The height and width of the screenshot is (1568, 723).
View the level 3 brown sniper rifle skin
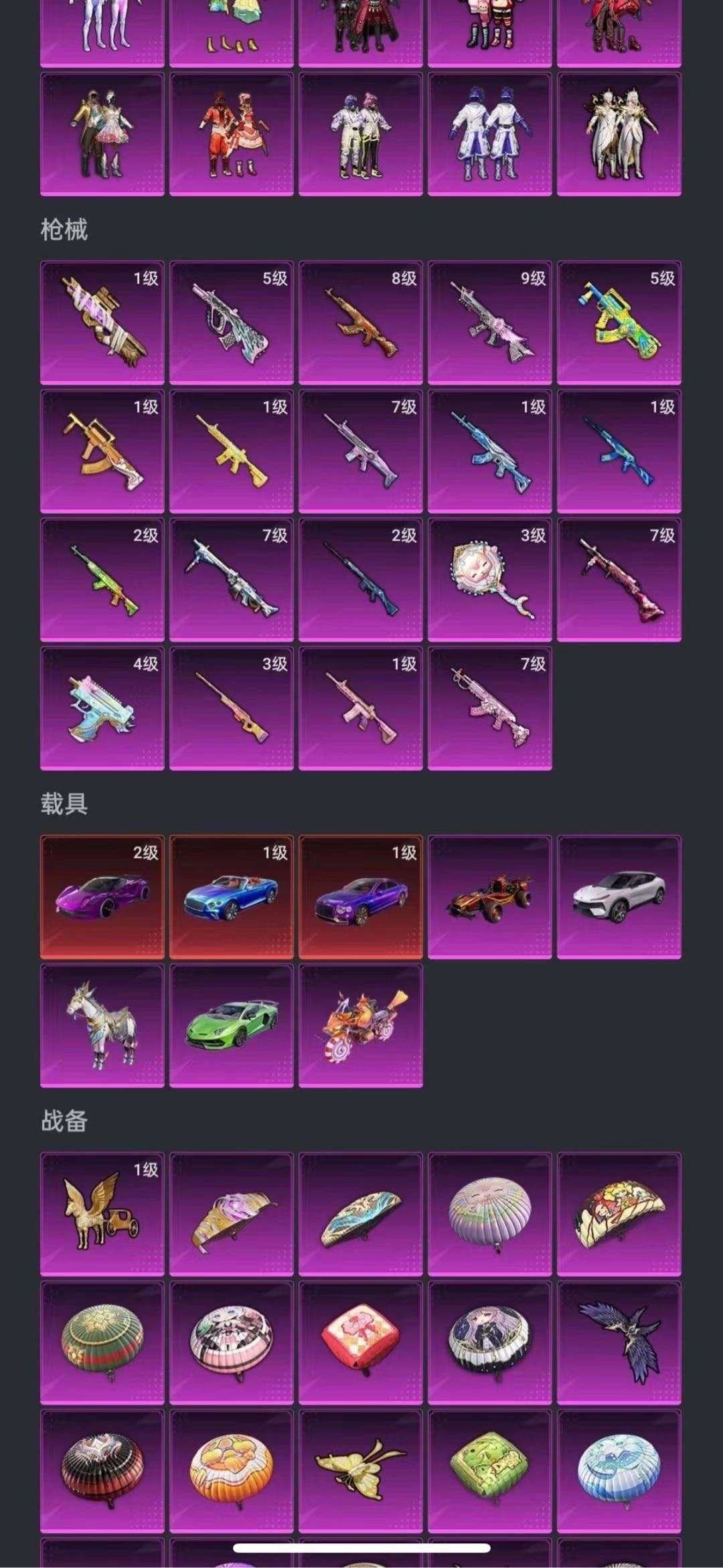point(232,708)
